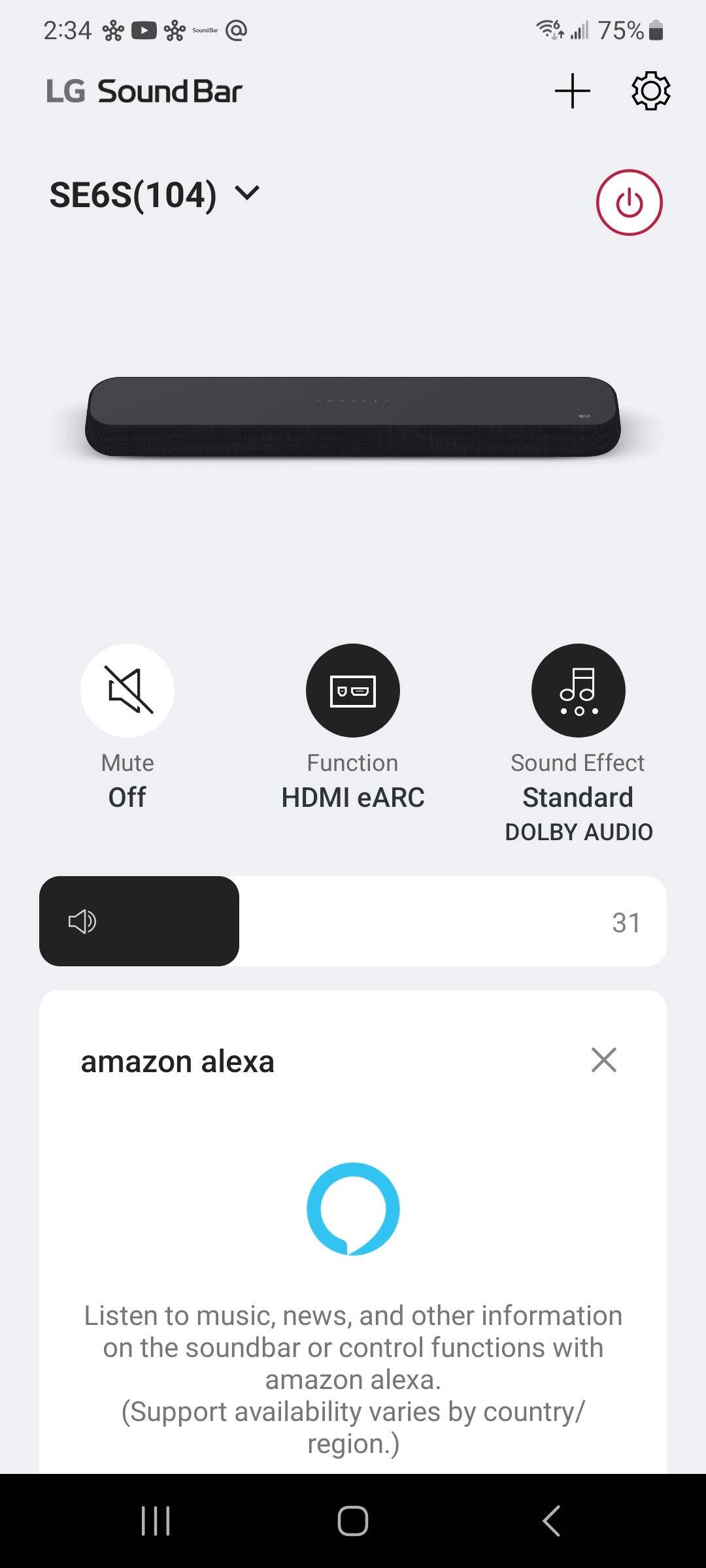Open the recent apps view
This screenshot has height=1568, width=706.
click(156, 1520)
